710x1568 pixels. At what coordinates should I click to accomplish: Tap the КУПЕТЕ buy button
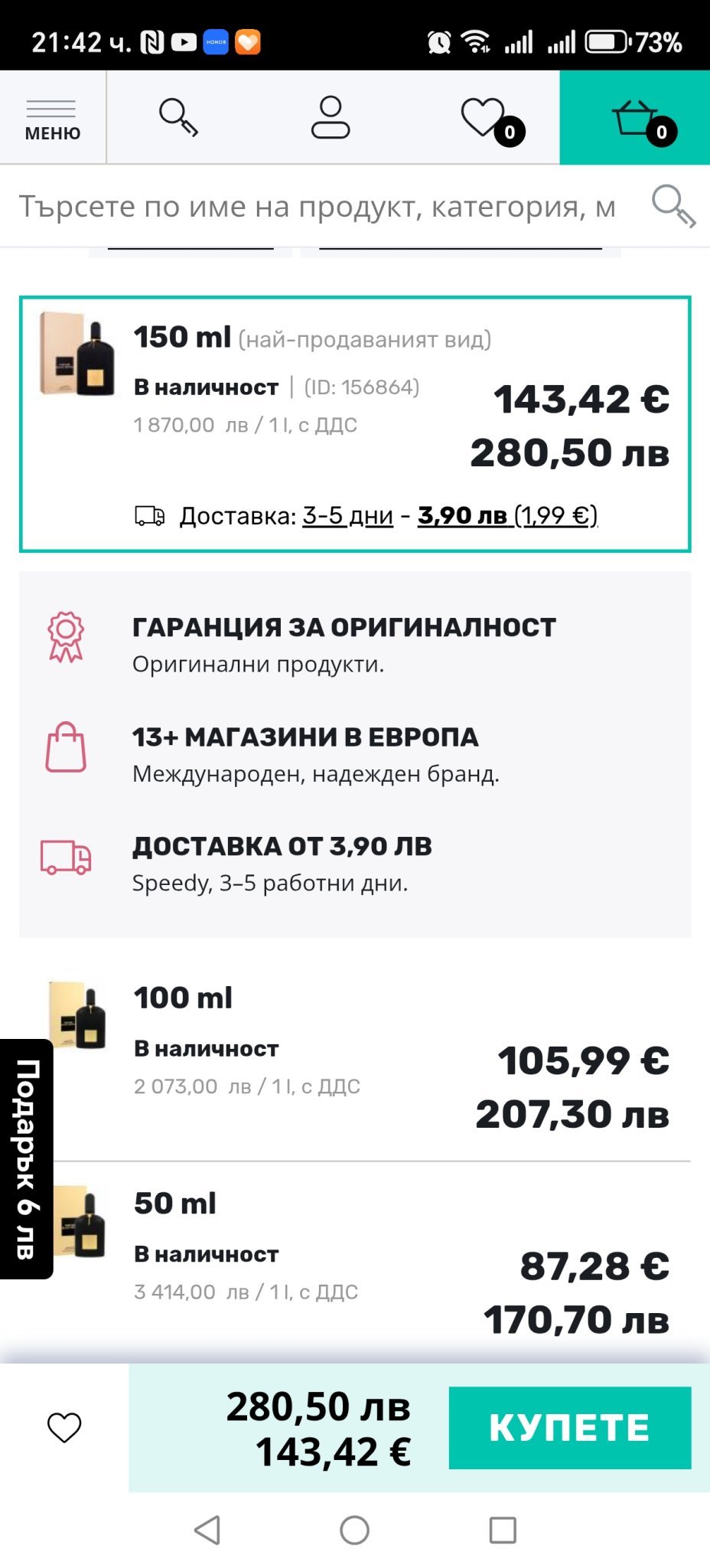[x=569, y=1428]
